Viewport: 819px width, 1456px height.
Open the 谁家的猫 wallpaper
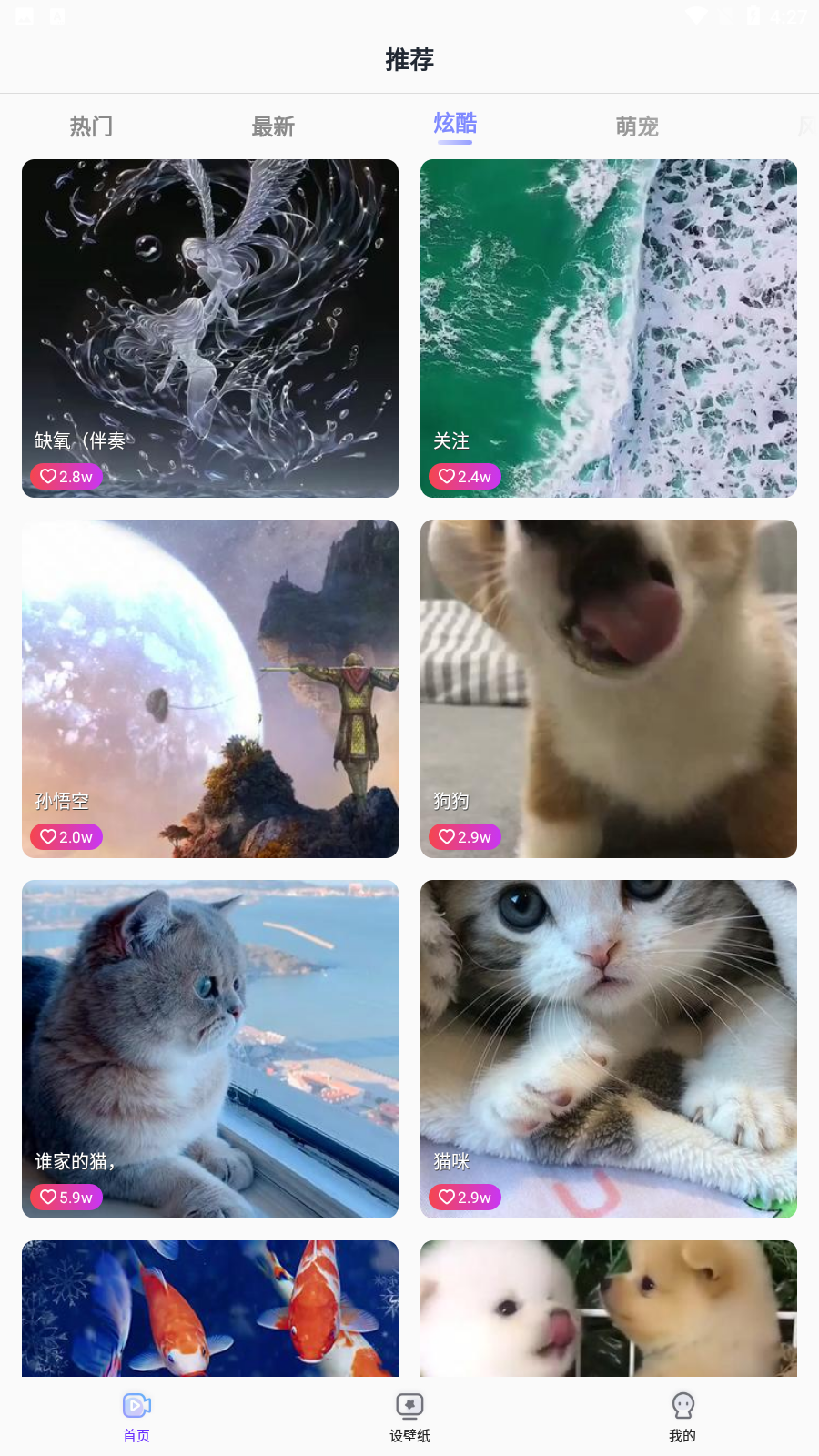click(x=210, y=1028)
